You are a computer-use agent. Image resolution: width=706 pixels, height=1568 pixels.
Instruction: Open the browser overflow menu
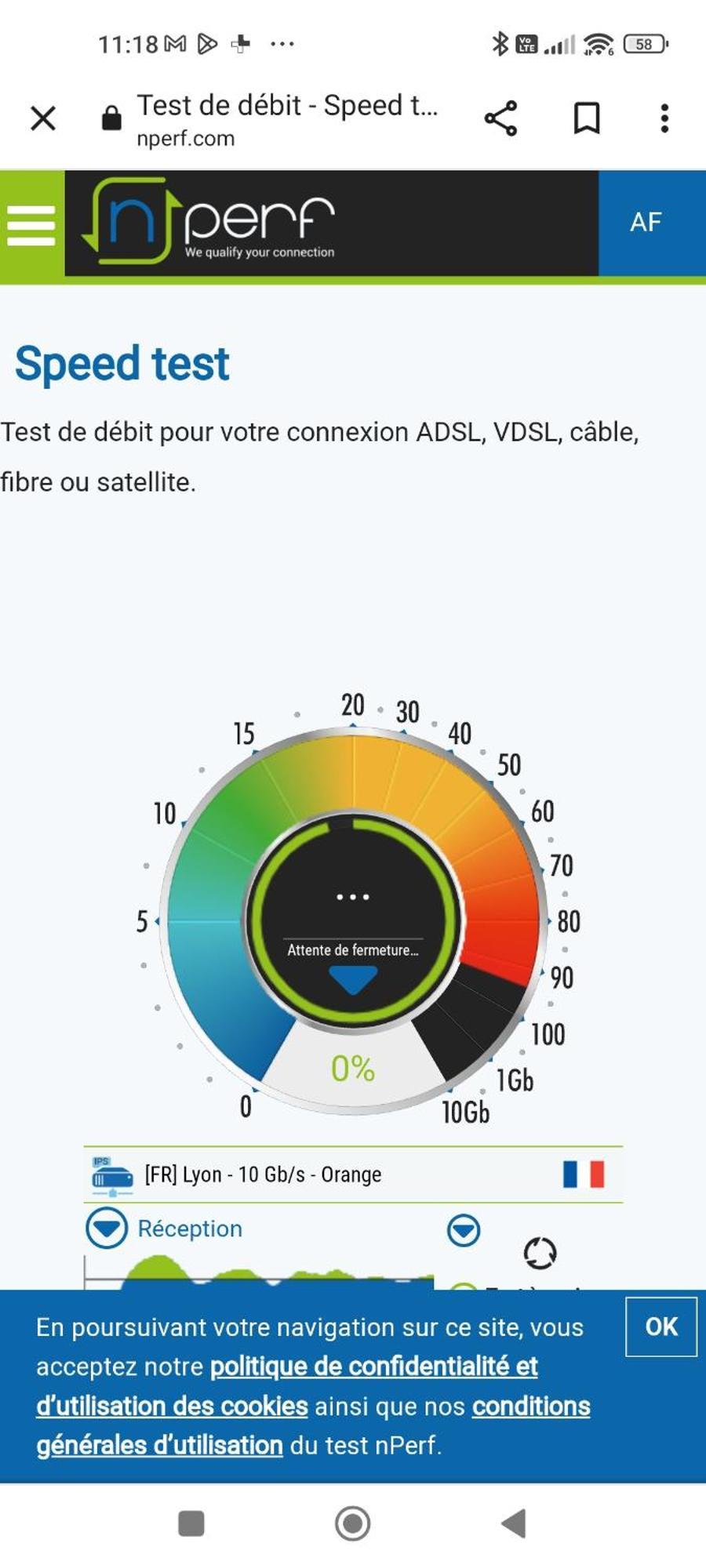tap(664, 118)
